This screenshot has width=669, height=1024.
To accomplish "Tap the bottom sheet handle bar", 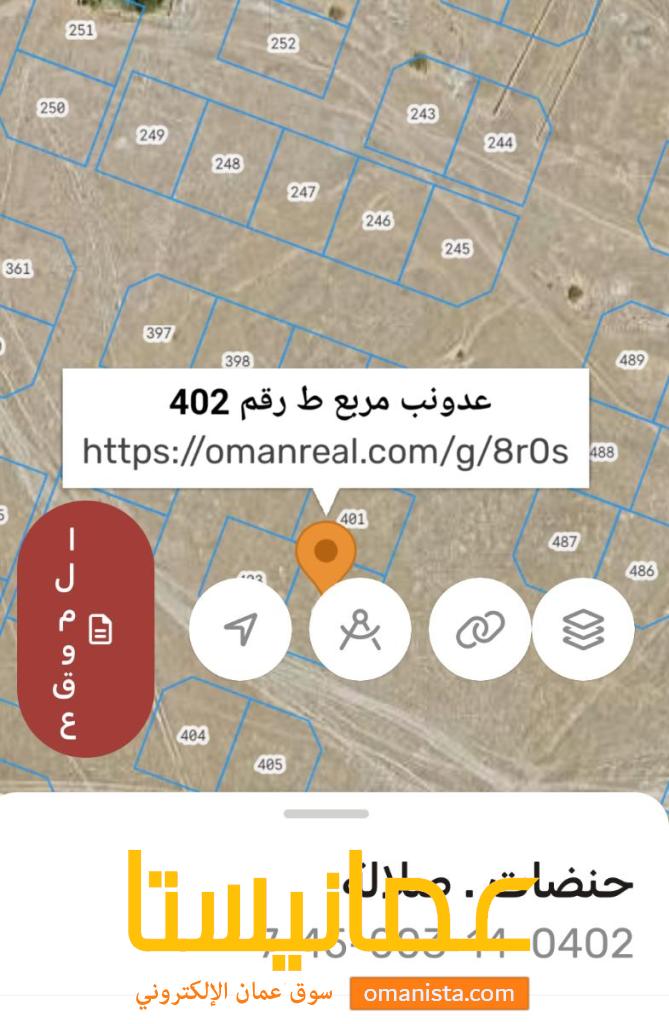I will 326,814.
